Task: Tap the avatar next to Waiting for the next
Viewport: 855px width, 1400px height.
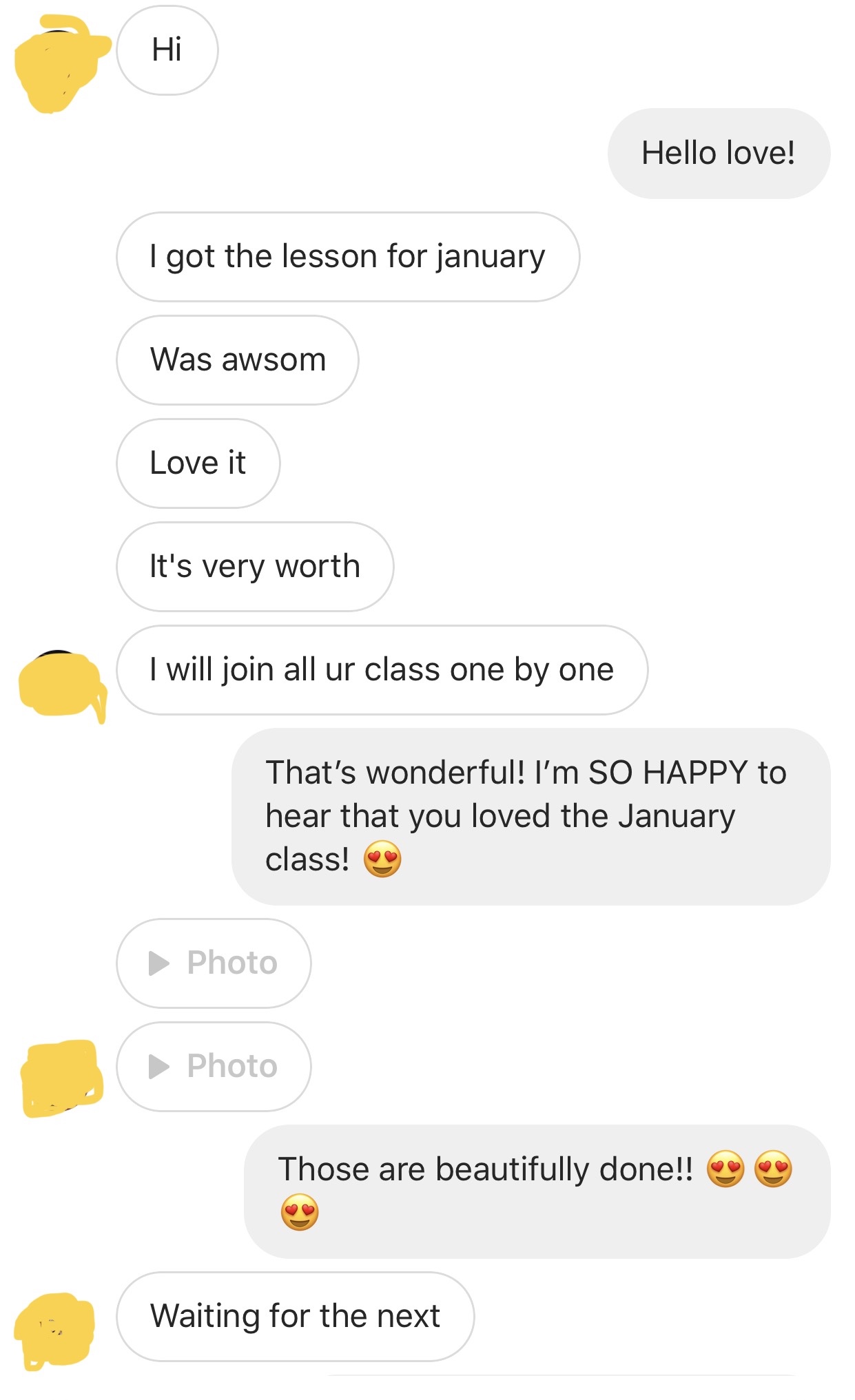Action: coord(55,1330)
